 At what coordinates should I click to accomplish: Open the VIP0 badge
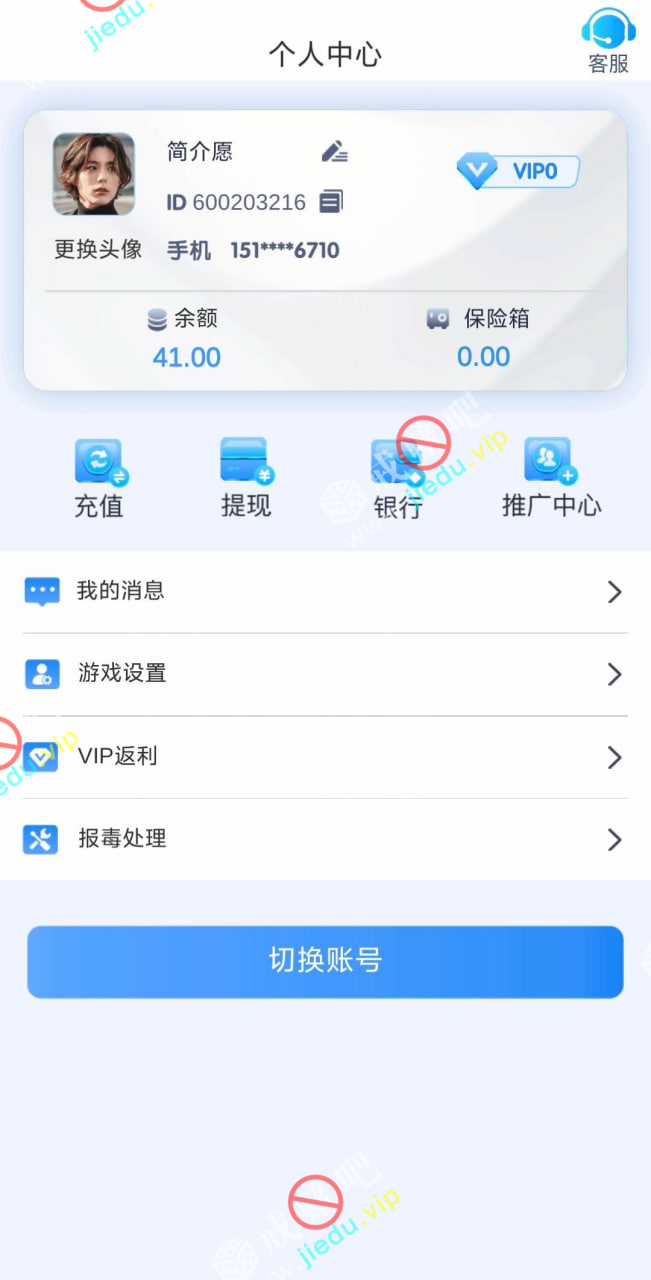tap(518, 171)
